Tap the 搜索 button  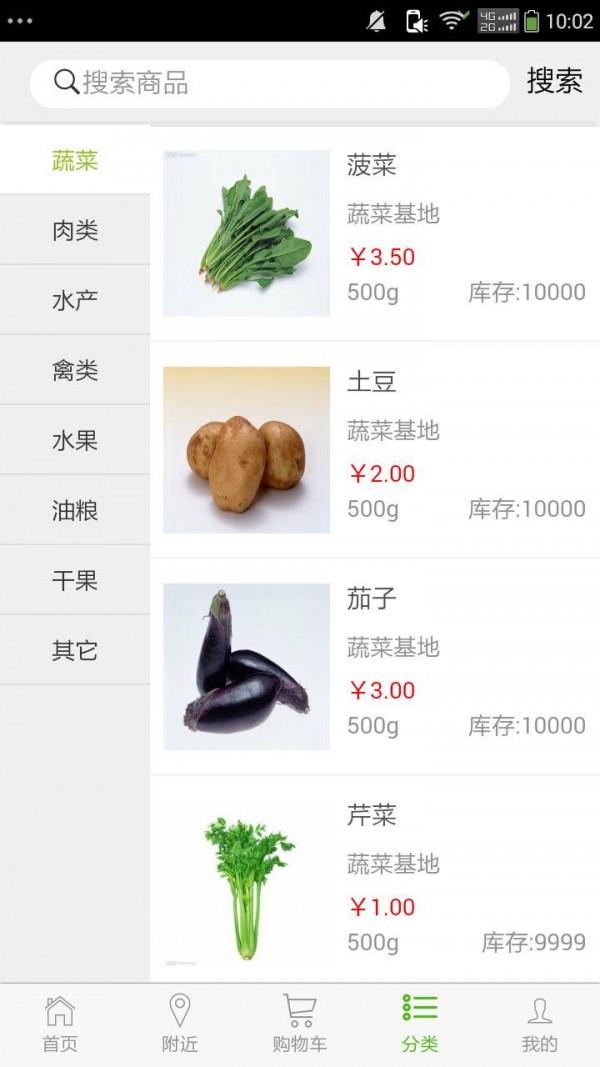coord(555,82)
